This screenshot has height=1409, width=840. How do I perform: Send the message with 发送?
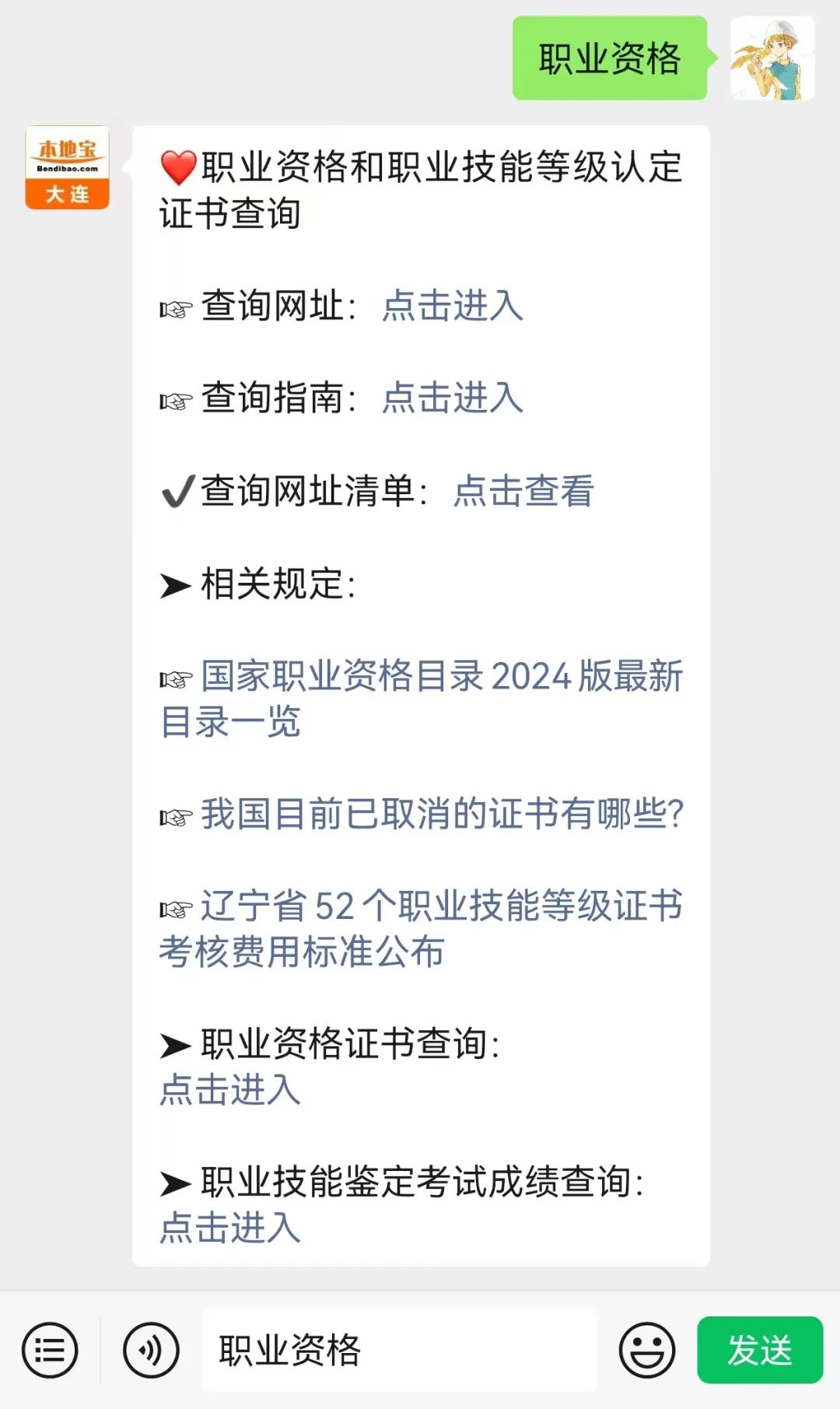pyautogui.click(x=759, y=1350)
